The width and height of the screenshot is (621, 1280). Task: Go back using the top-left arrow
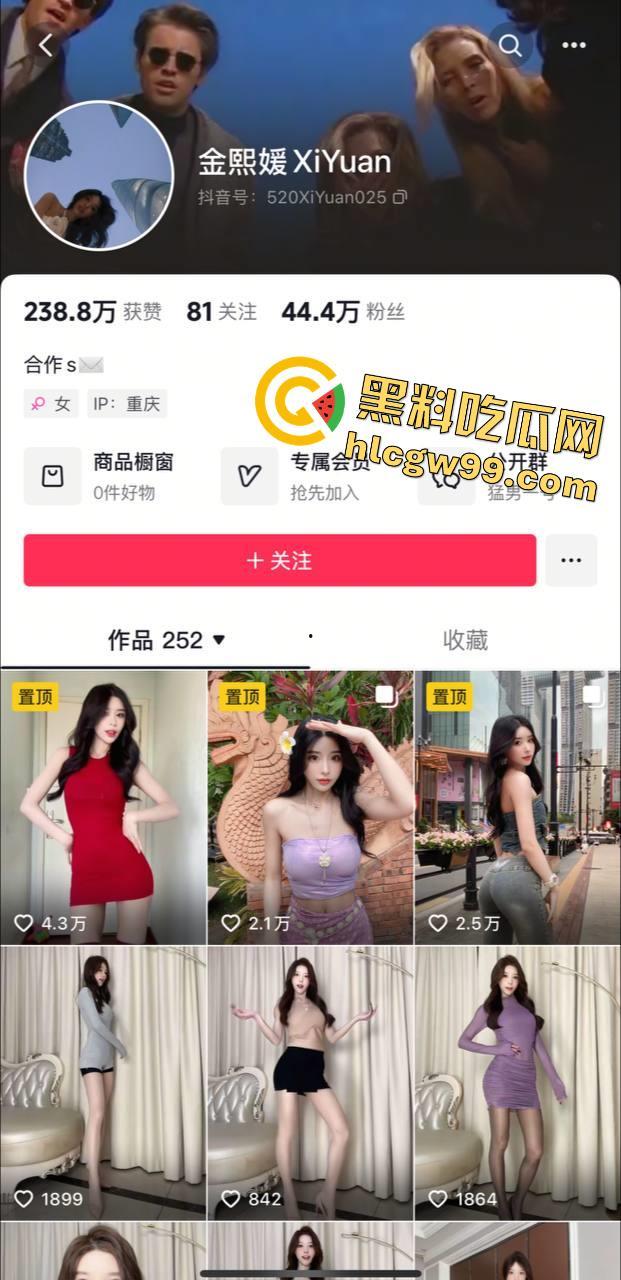[45, 45]
